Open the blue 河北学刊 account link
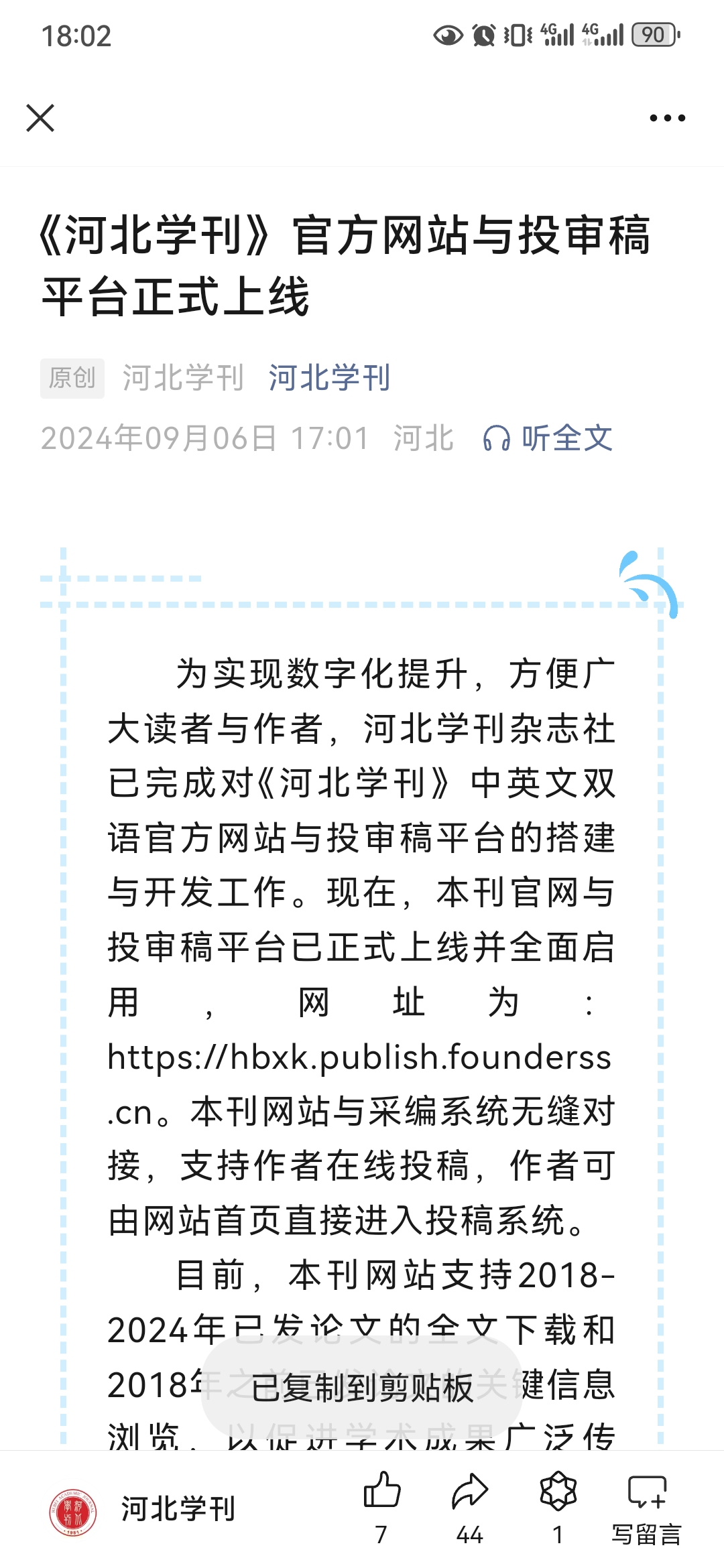The height and width of the screenshot is (1568, 724). pos(329,378)
